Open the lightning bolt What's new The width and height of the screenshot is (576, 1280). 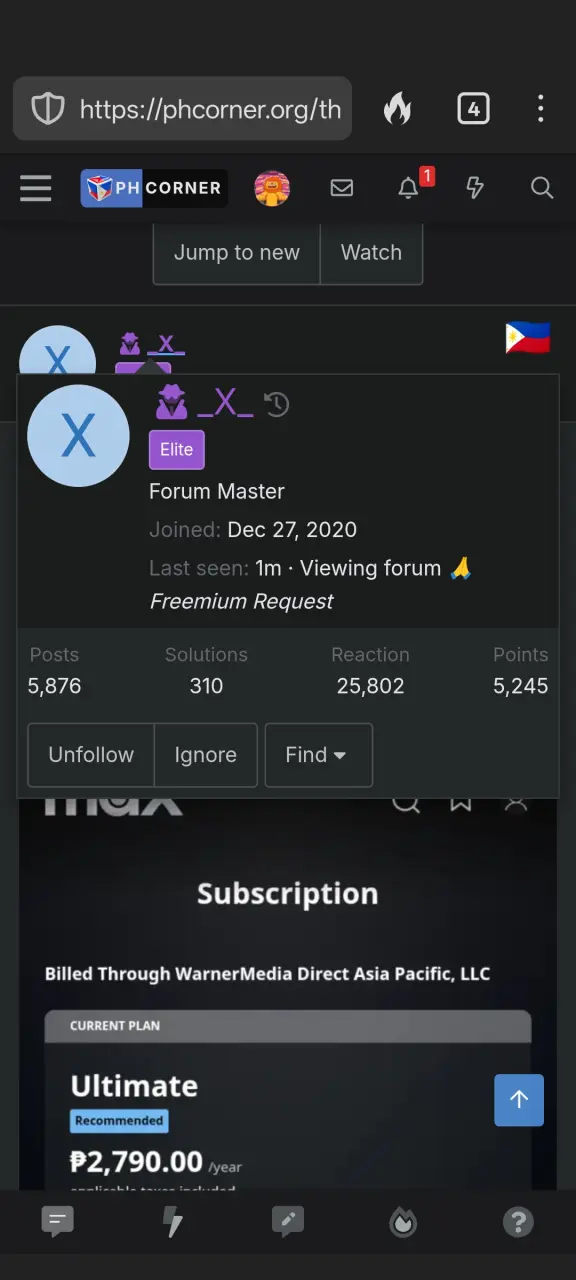(475, 188)
